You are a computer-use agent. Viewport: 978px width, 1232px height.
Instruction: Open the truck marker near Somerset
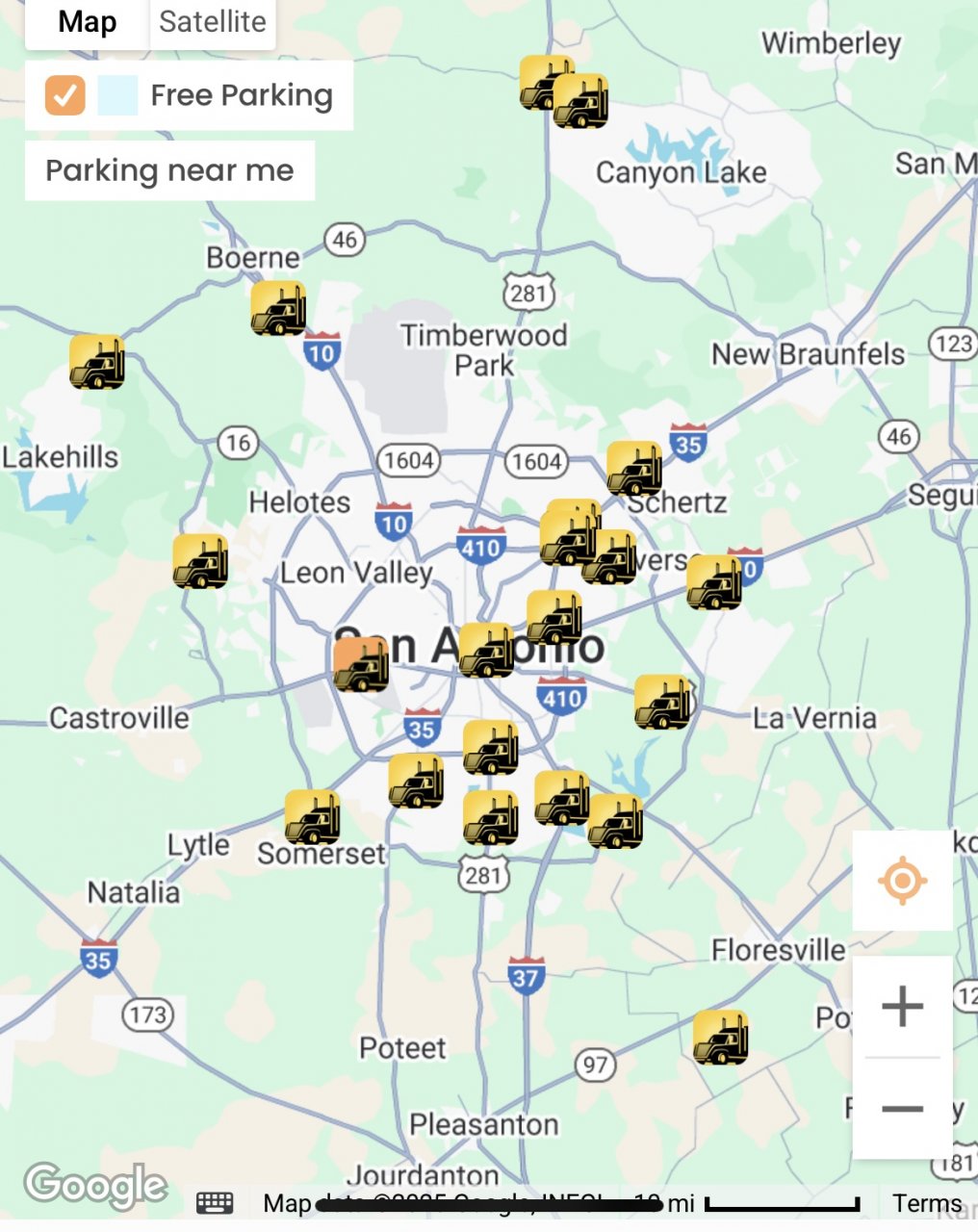click(x=312, y=817)
